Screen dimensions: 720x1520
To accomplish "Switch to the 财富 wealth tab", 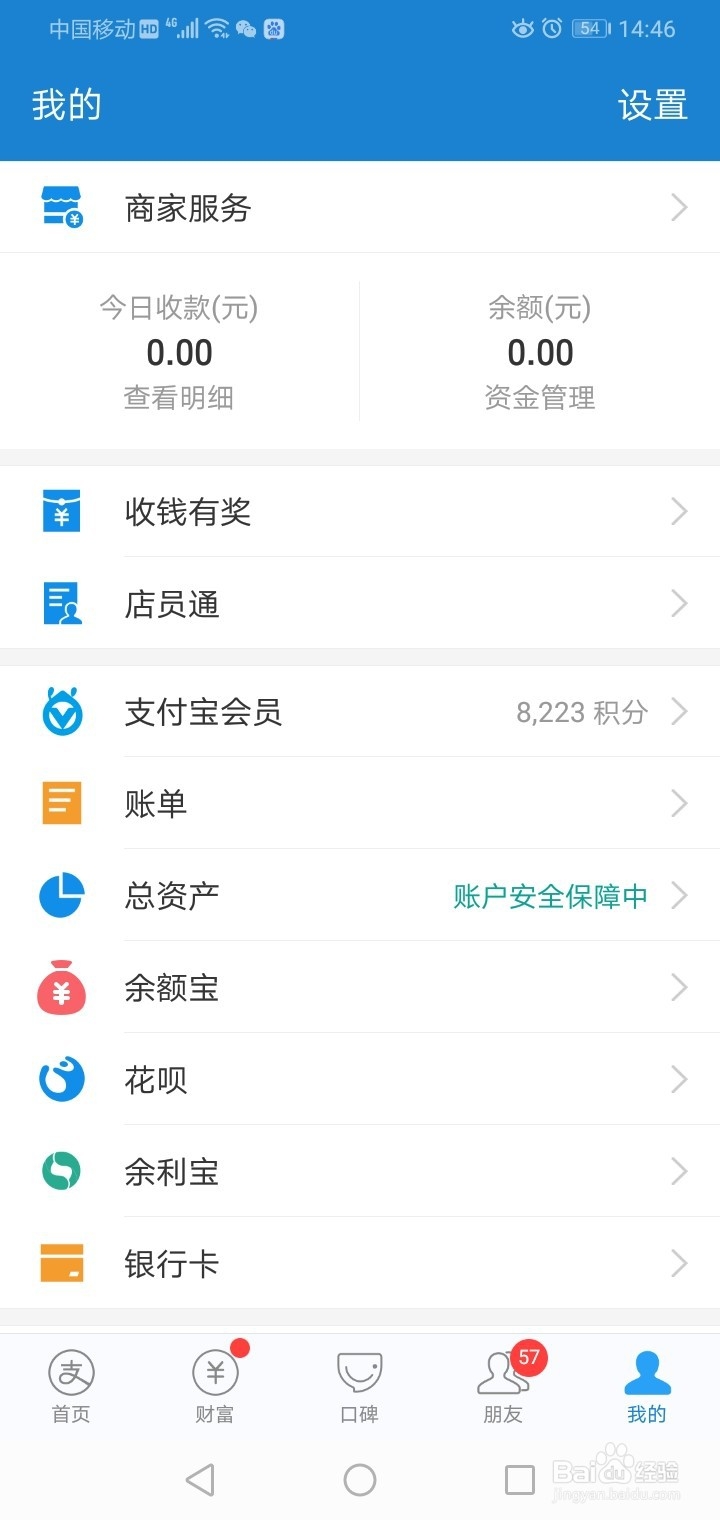I will point(215,1385).
